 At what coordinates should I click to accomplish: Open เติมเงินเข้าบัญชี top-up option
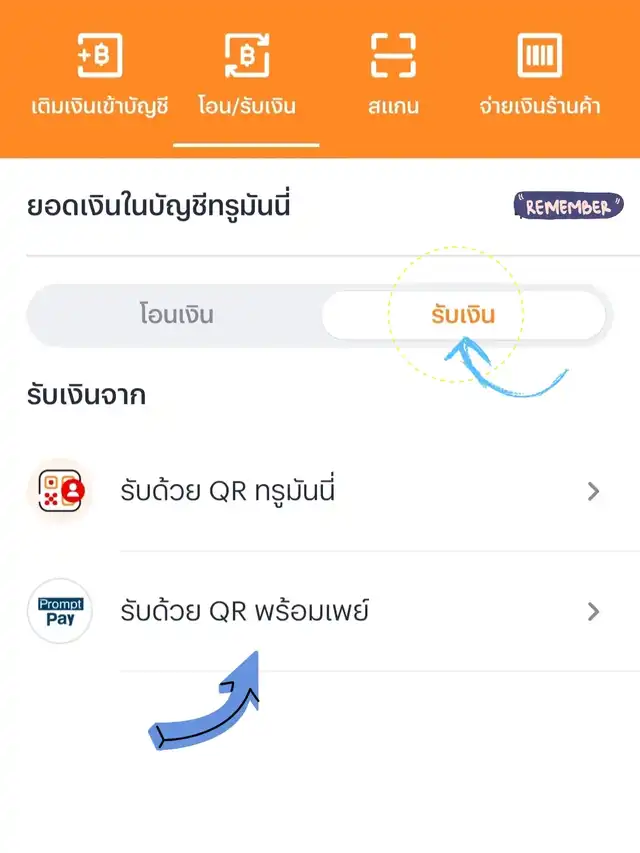tap(99, 74)
